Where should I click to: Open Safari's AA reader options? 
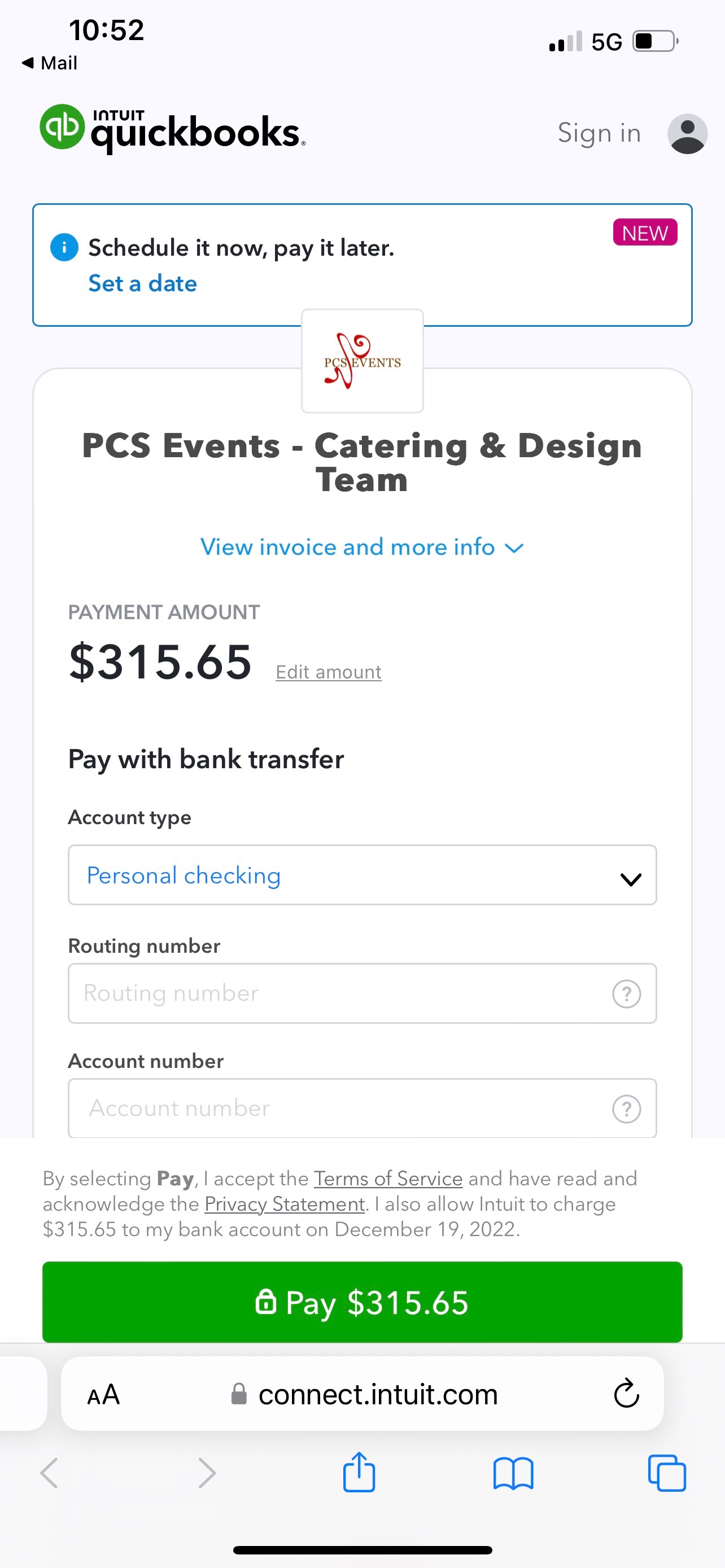pos(103,1395)
